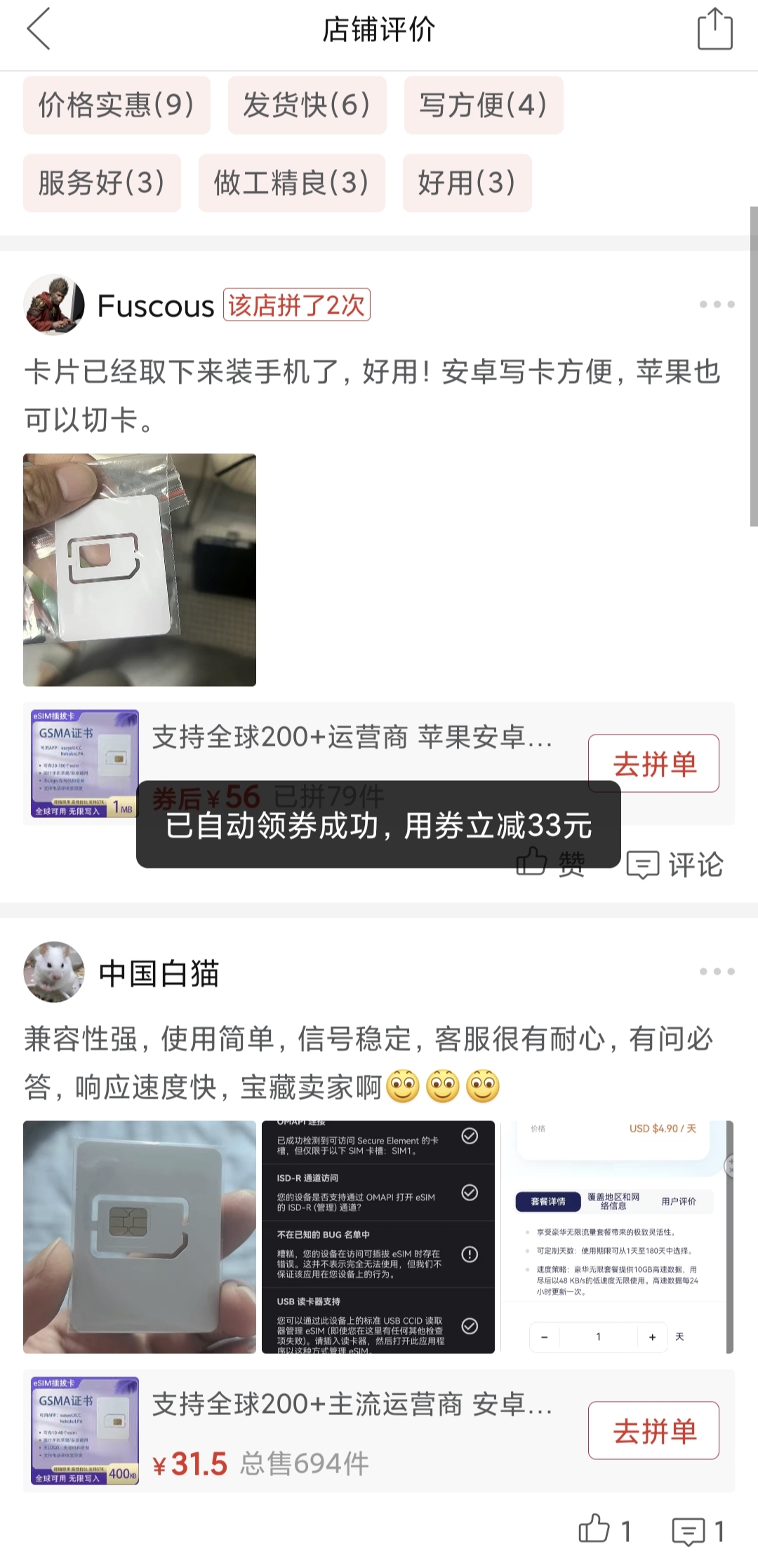The height and width of the screenshot is (1568, 758).
Task: View 中国白猫's first SIM card photo
Action: point(140,1237)
